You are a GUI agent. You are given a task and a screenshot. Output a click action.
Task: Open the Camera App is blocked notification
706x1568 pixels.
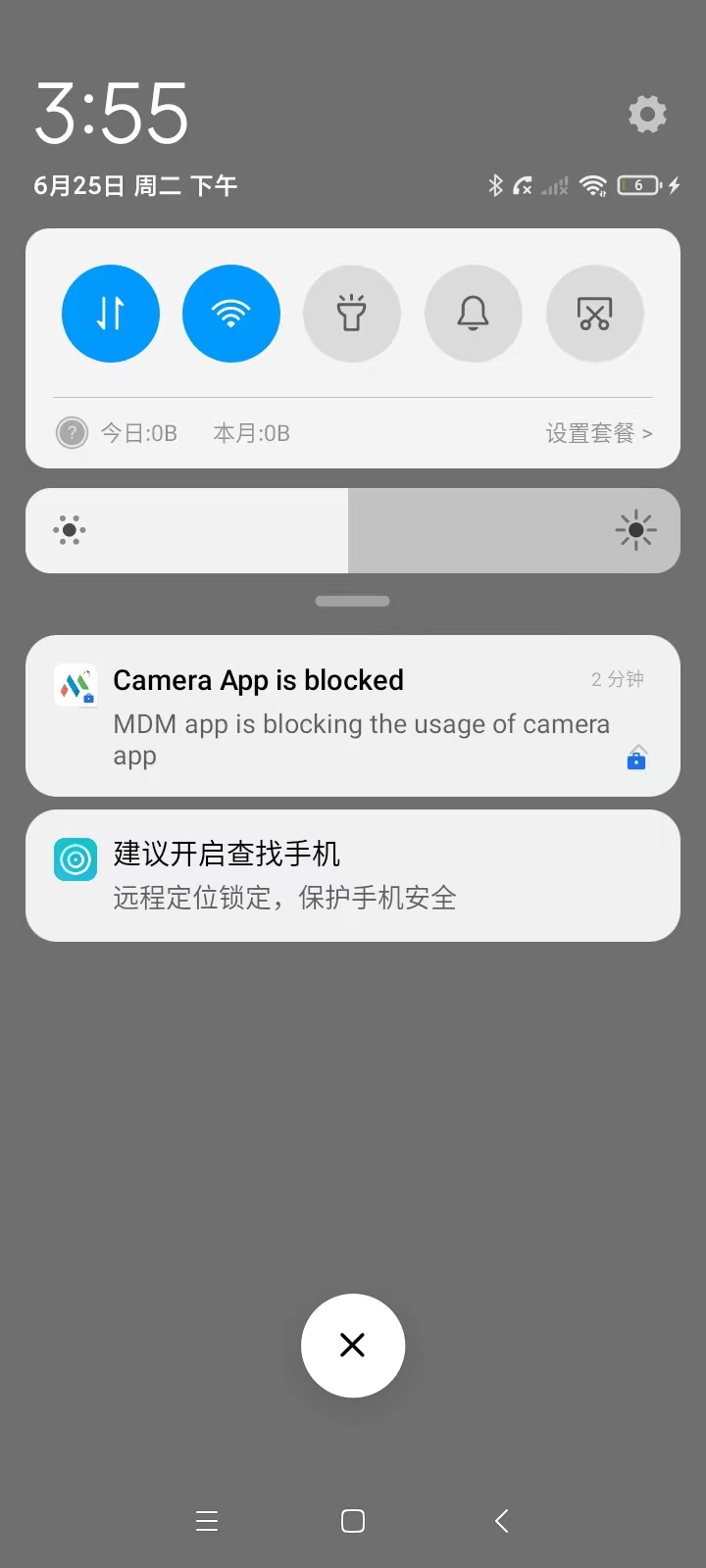[353, 715]
